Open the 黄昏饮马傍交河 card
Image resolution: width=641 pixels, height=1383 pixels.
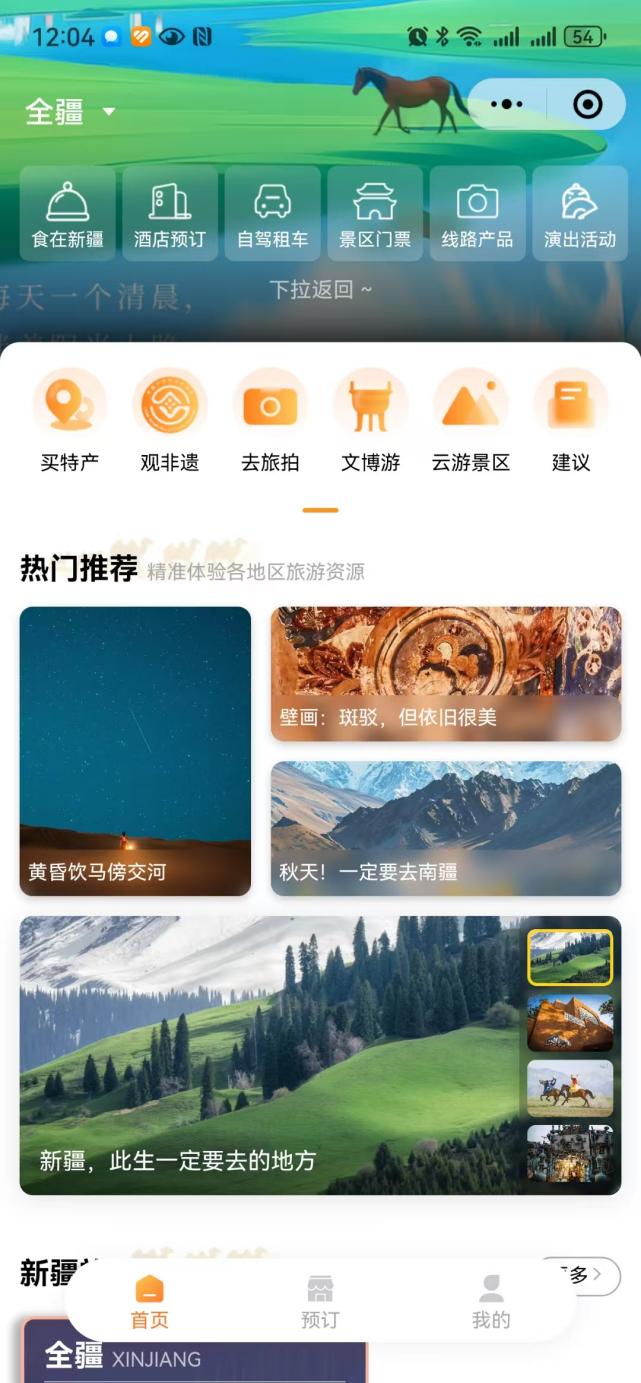click(135, 751)
